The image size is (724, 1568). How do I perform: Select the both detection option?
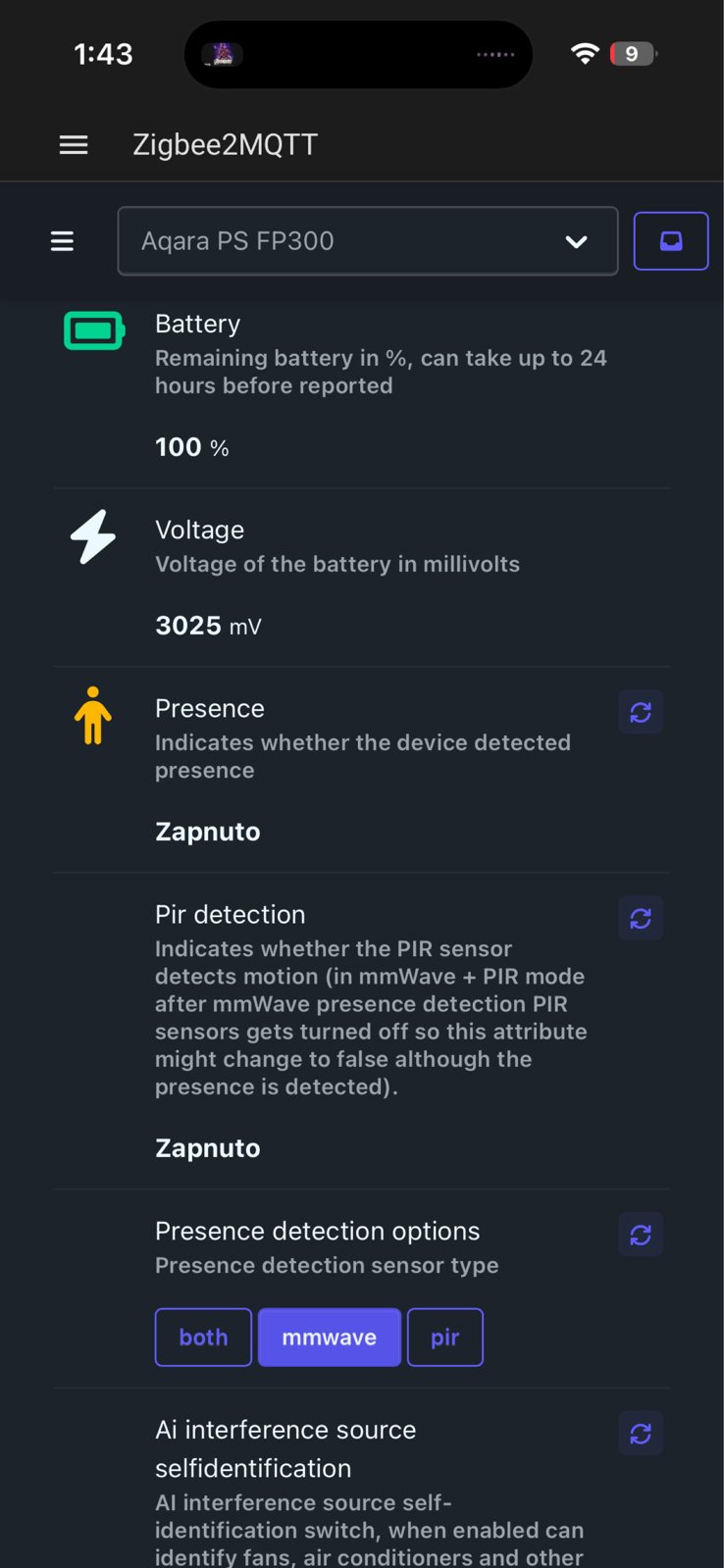tap(203, 1338)
